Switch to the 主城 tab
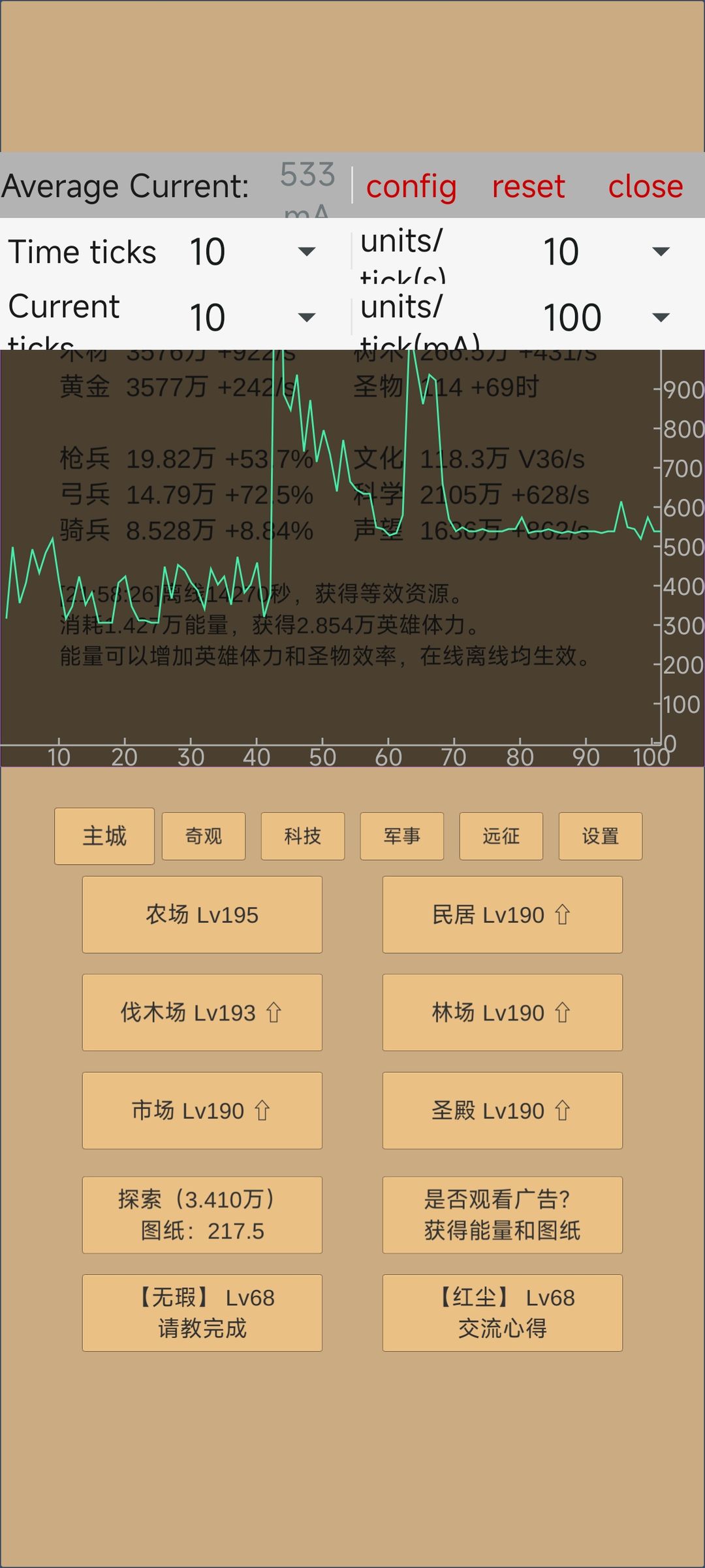705x1568 pixels. click(104, 837)
